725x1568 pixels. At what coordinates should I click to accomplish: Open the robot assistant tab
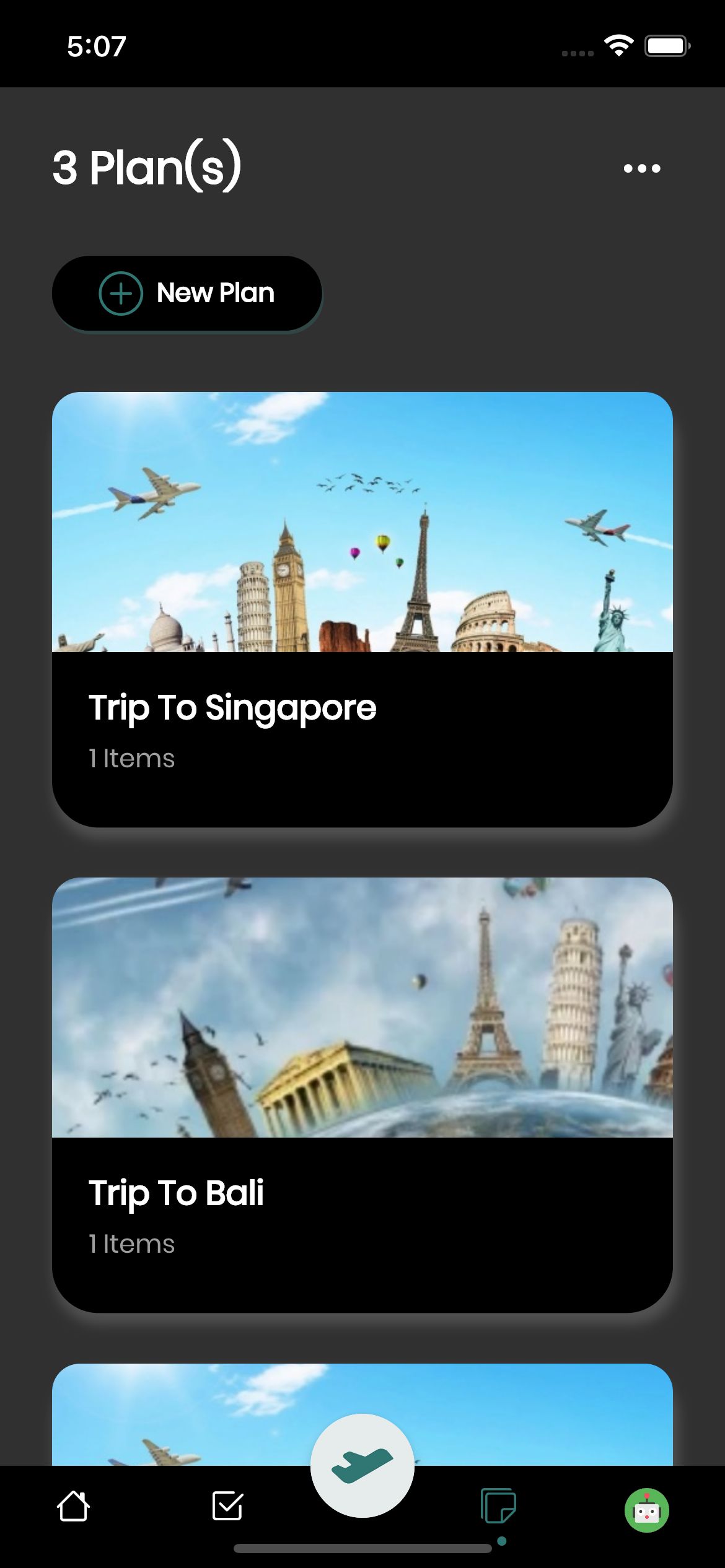point(646,1510)
